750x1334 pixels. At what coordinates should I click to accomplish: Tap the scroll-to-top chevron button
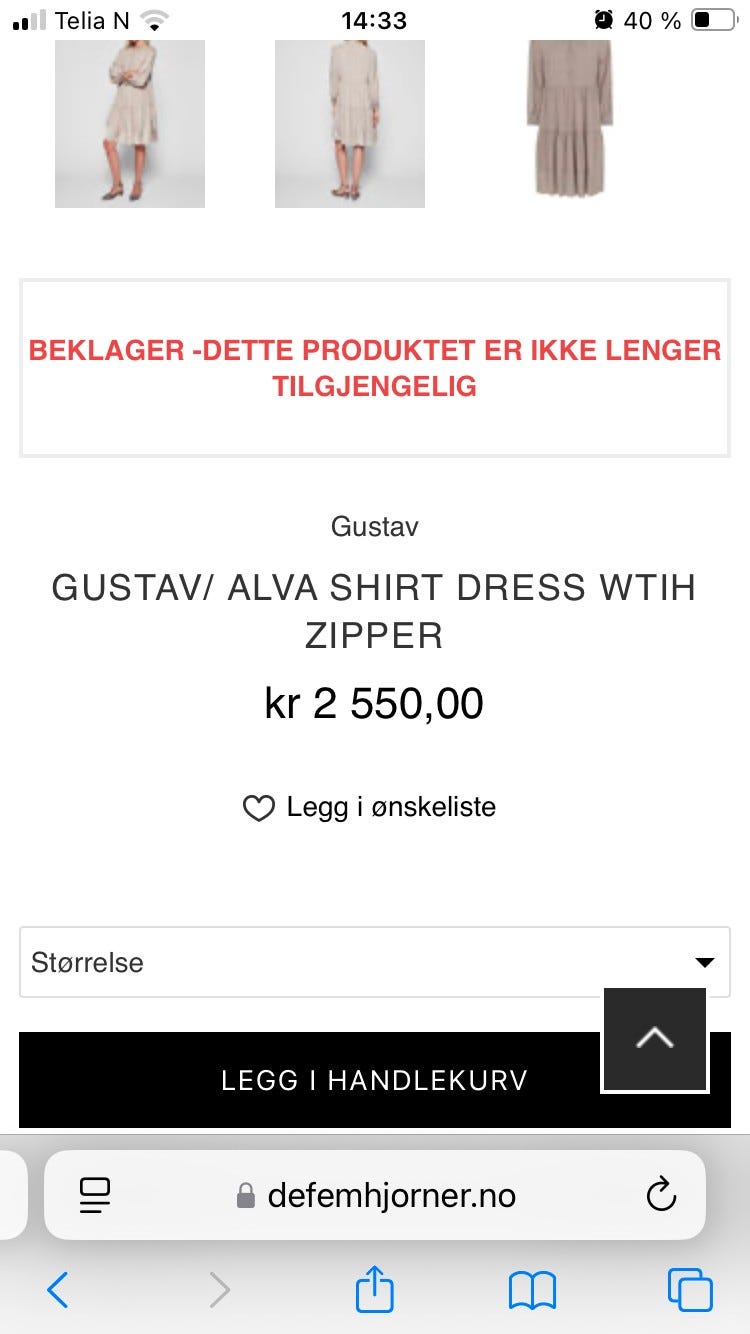(654, 1038)
